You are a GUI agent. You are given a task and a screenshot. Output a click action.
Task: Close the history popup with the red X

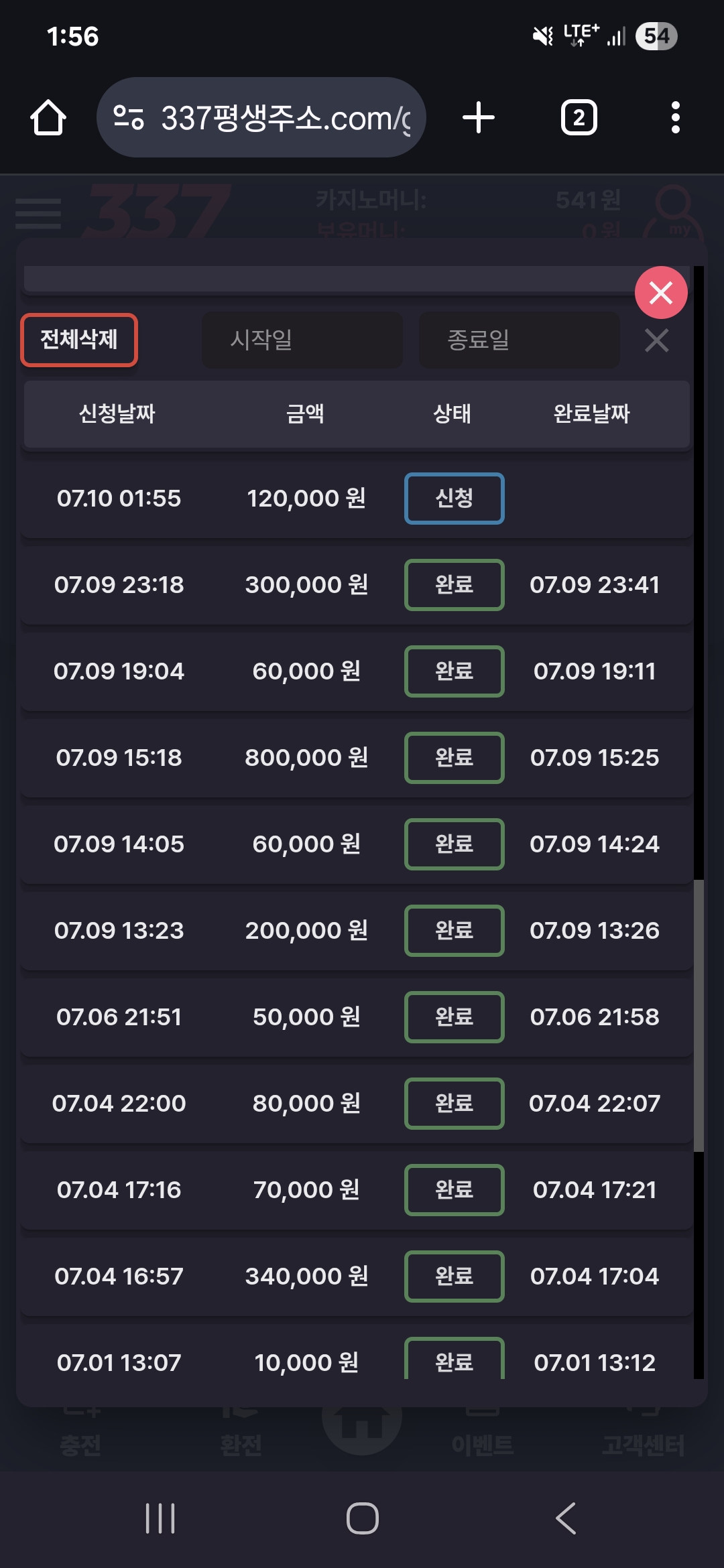[661, 293]
